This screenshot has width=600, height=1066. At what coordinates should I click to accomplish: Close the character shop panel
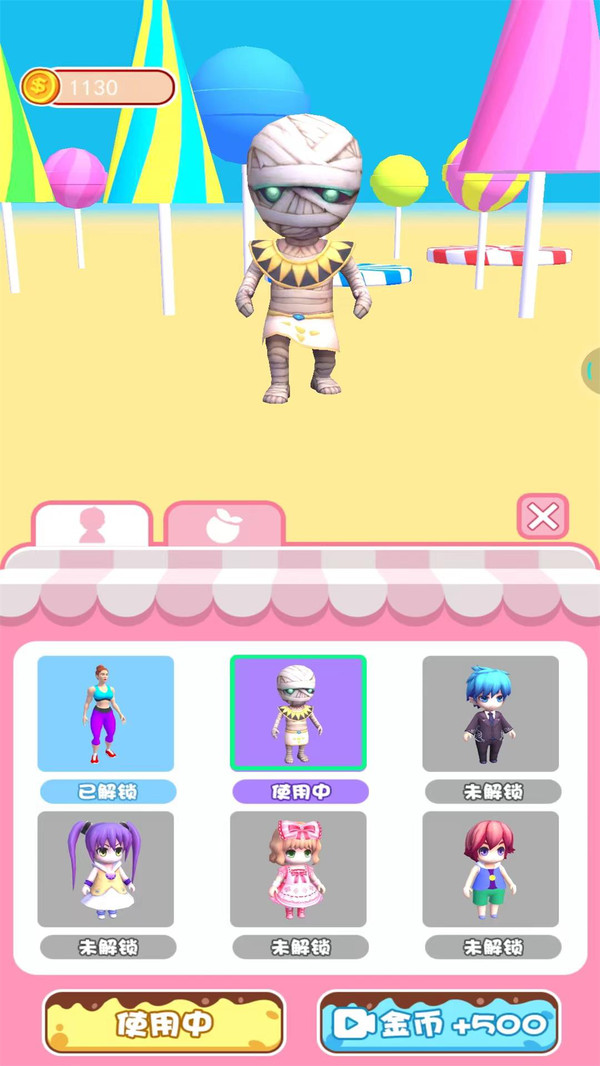(x=543, y=517)
